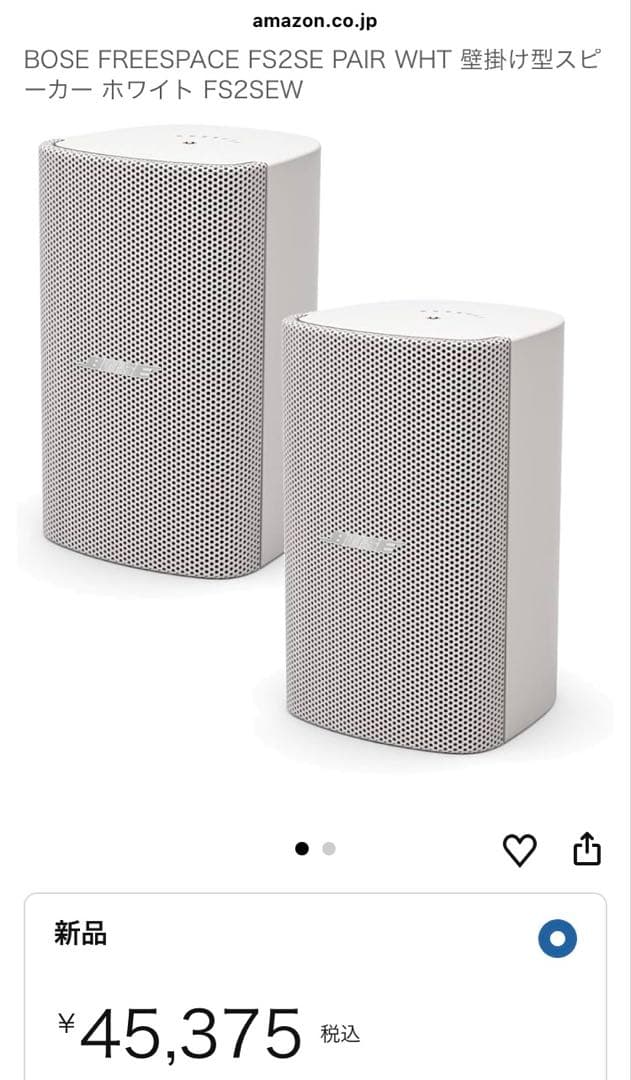
Task: Share this Bose speaker product
Action: point(587,850)
